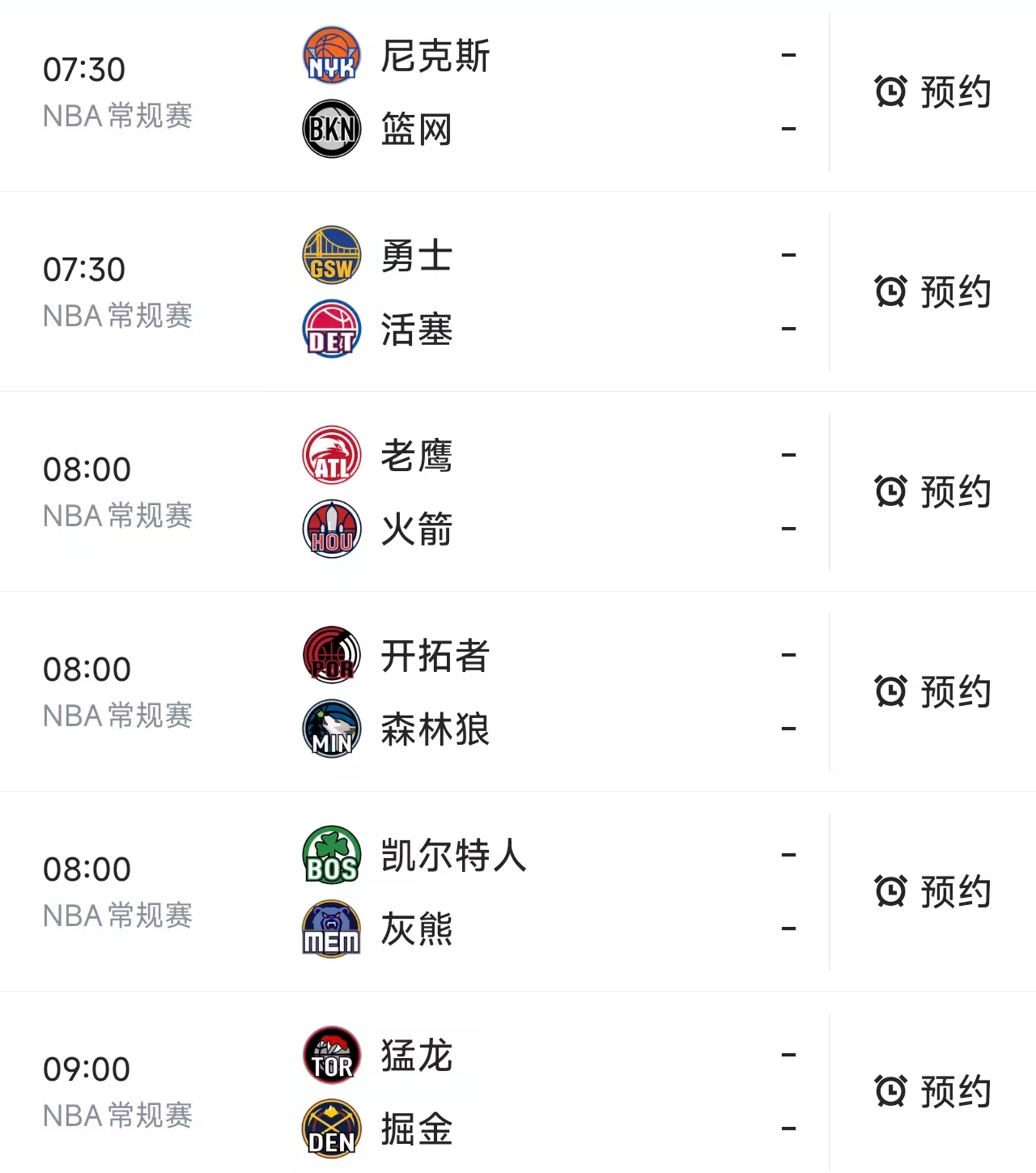Screen dimensions: 1036x1173
Task: Reserve the 勇士 vs 活塞 game
Action: tap(931, 291)
